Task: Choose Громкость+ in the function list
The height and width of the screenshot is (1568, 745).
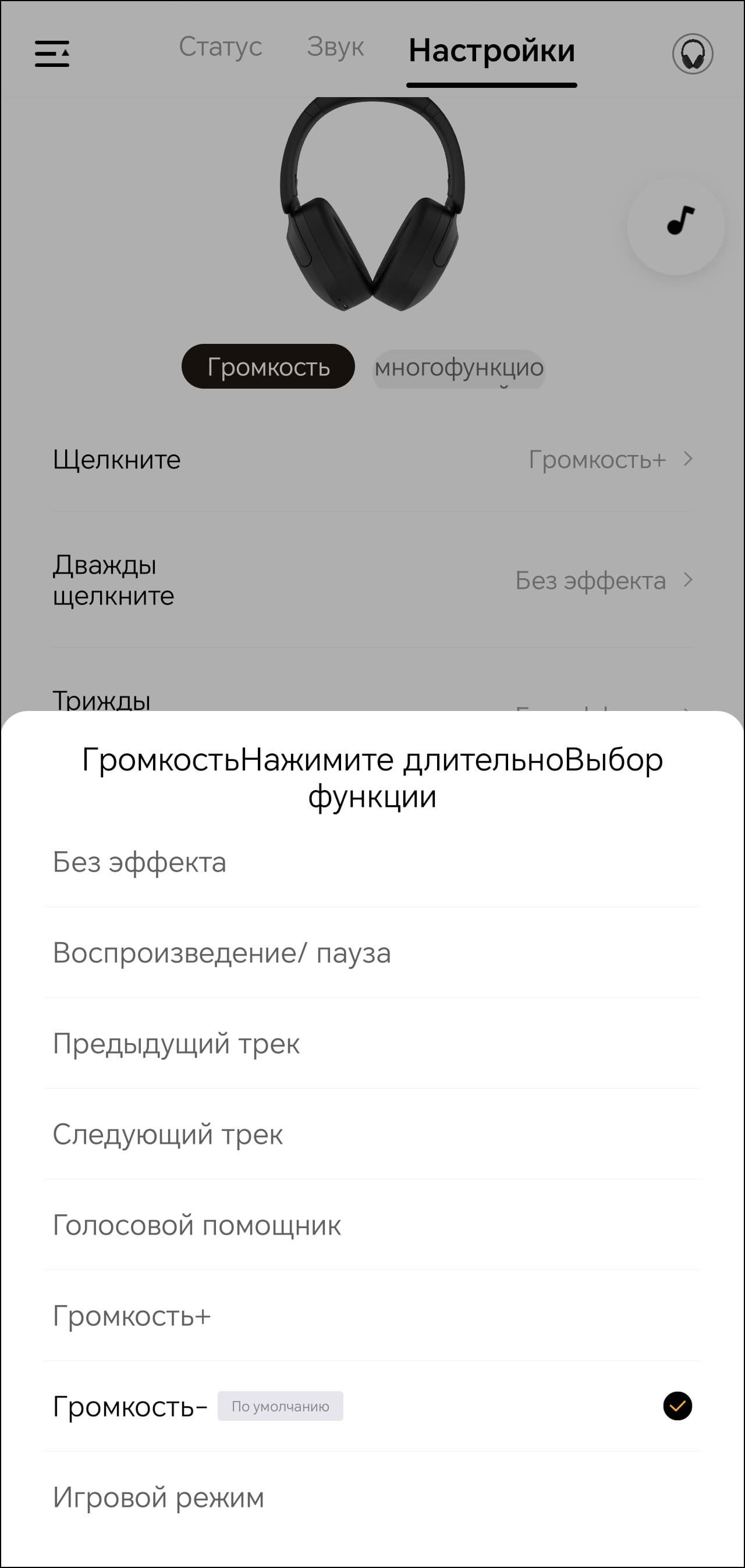Action: [x=132, y=1316]
